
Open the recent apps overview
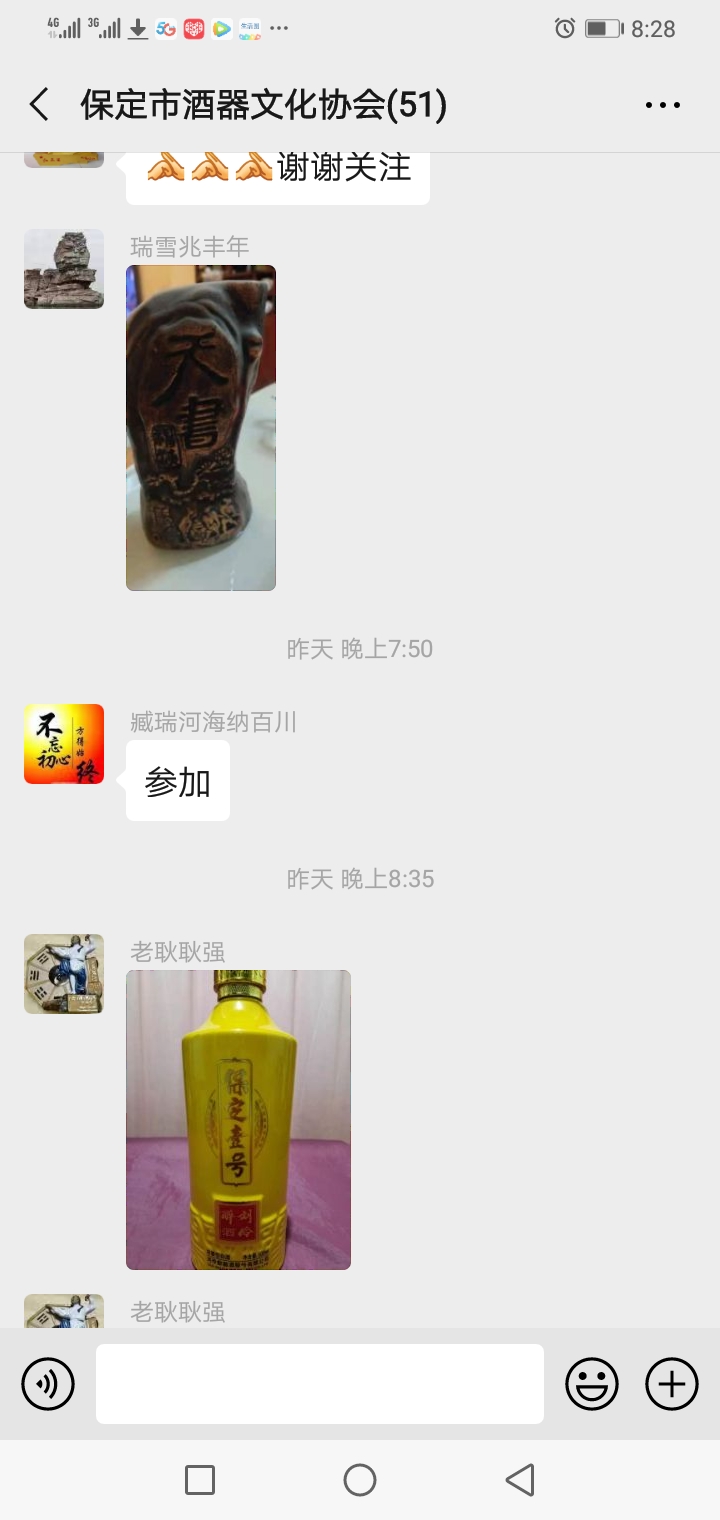point(200,1480)
